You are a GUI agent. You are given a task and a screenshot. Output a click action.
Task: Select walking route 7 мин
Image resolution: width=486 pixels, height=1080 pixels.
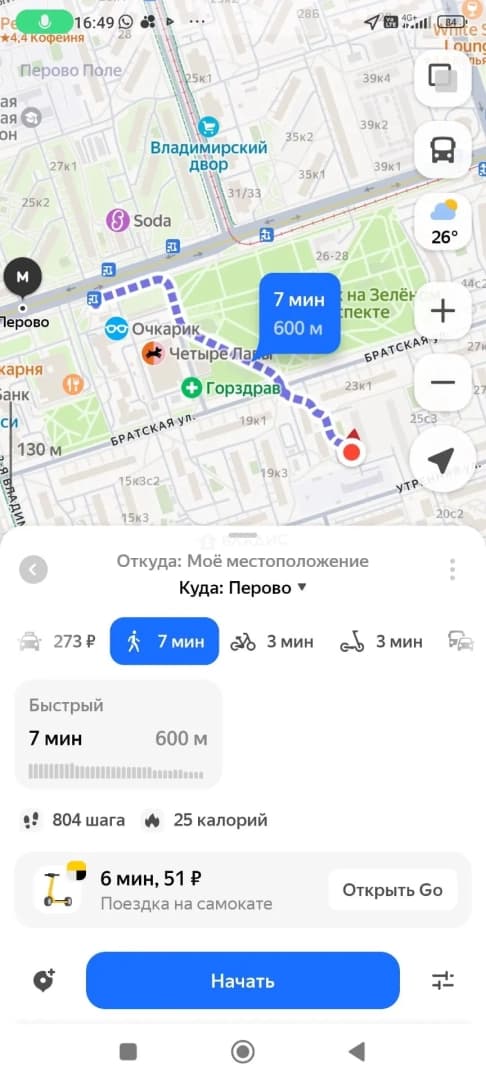[x=165, y=641]
